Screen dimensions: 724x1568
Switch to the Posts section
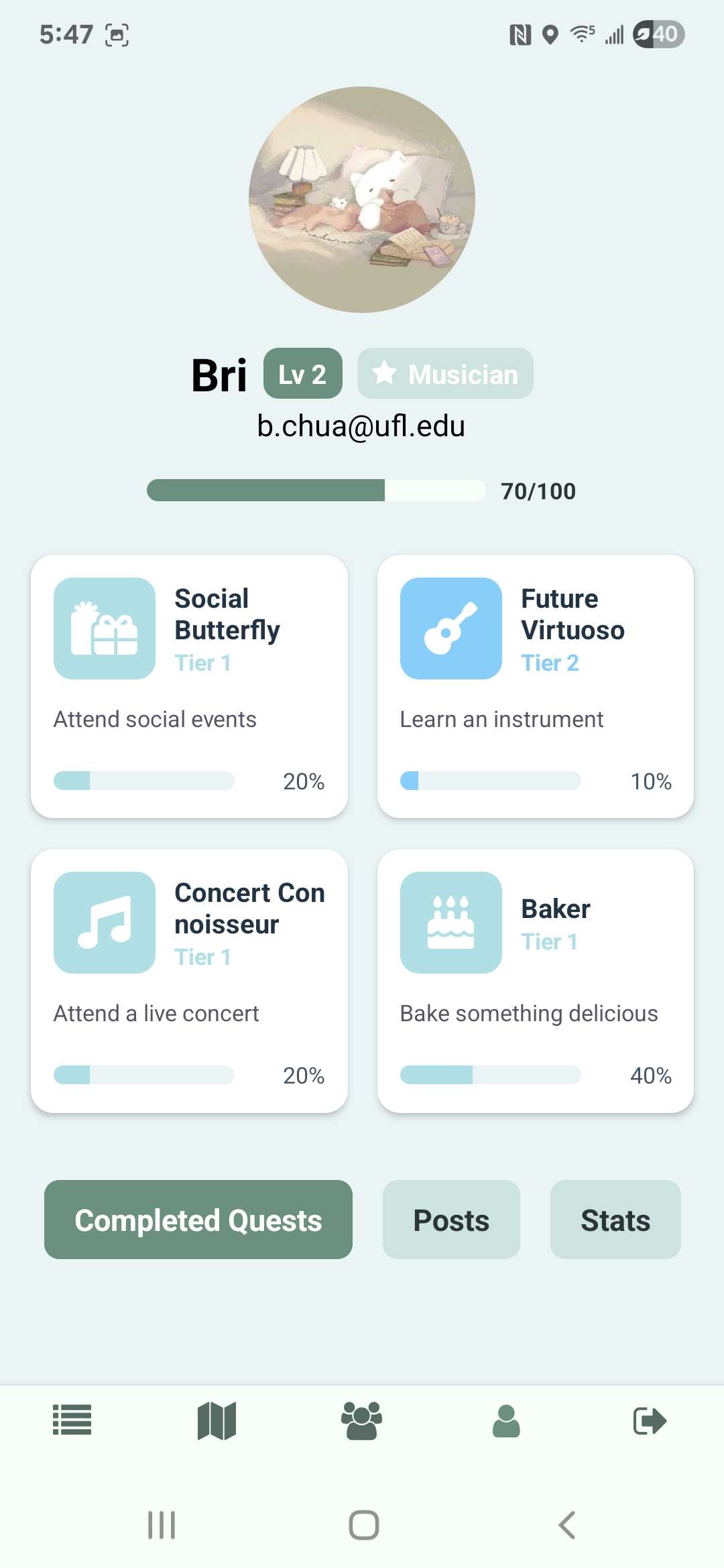(x=451, y=1220)
